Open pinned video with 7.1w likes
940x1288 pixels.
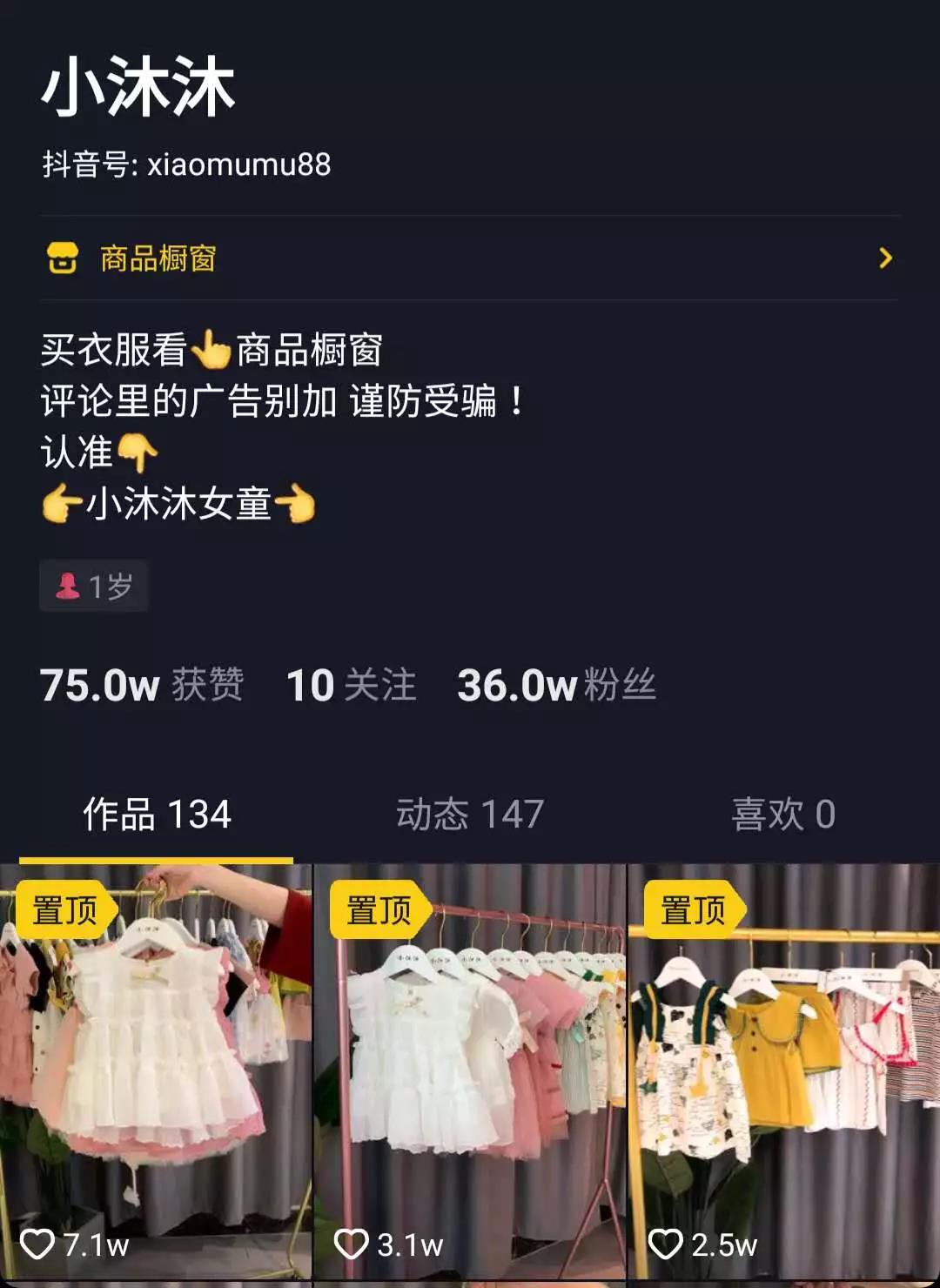click(156, 1070)
